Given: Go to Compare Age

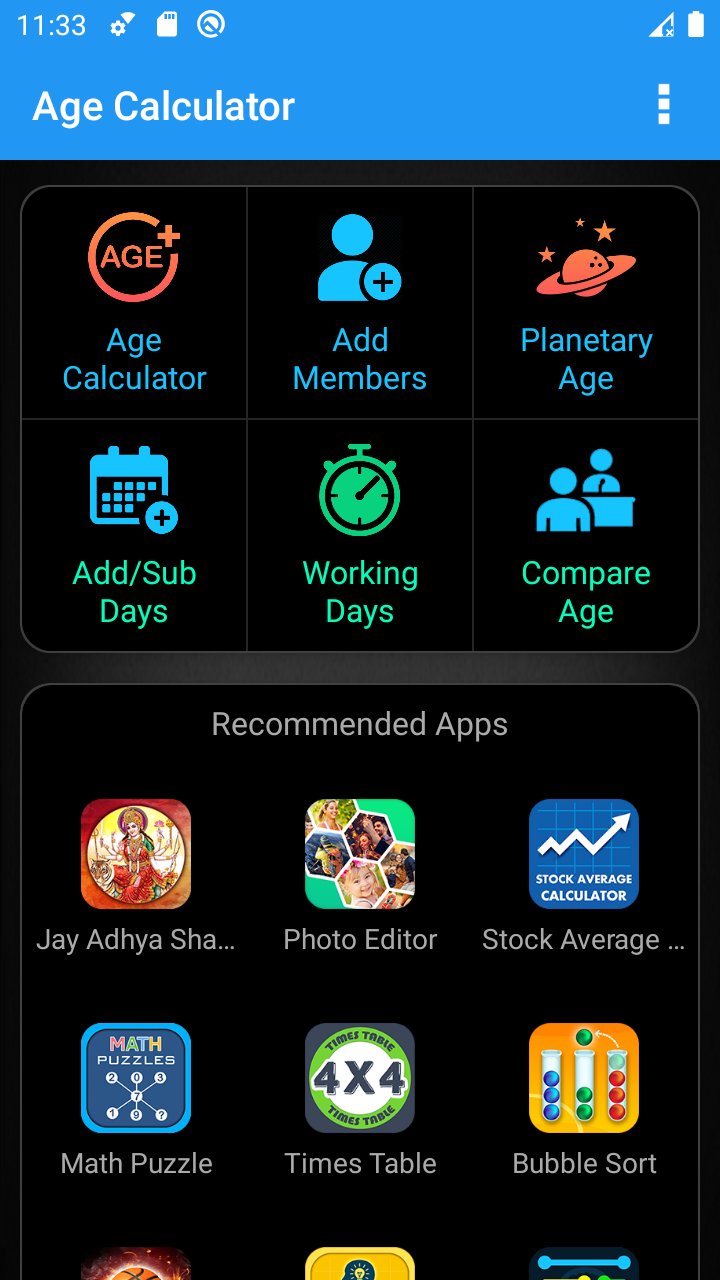Looking at the screenshot, I should coord(586,535).
